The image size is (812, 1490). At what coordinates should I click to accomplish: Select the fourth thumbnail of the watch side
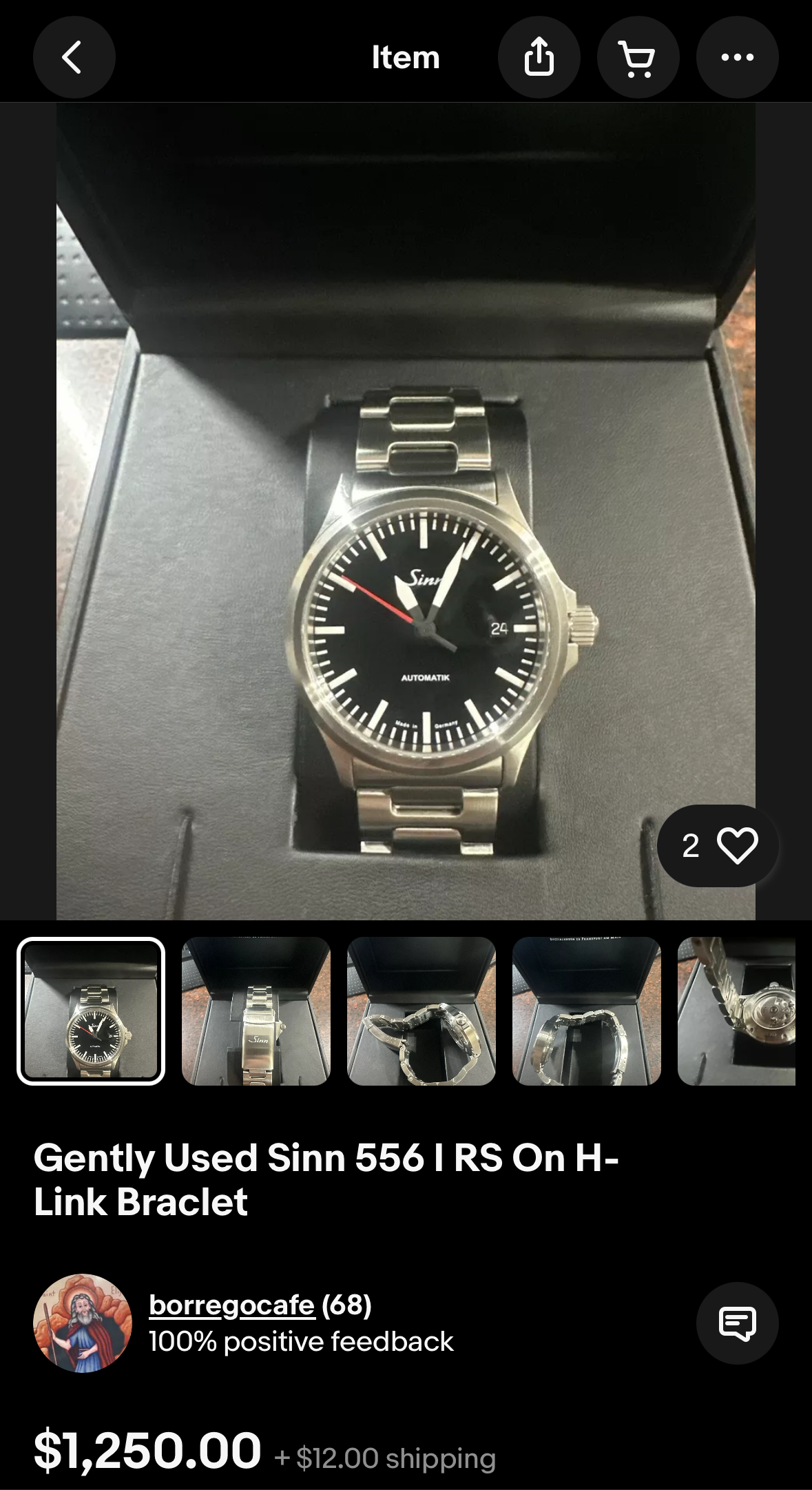click(587, 1011)
